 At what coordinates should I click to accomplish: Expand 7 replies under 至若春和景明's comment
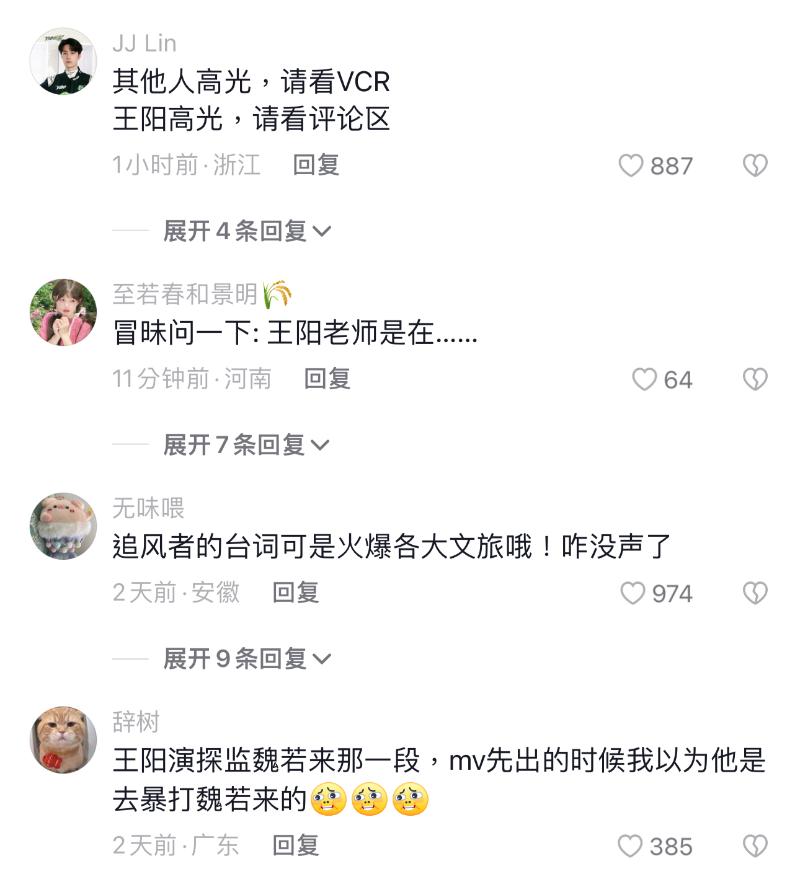click(x=246, y=445)
